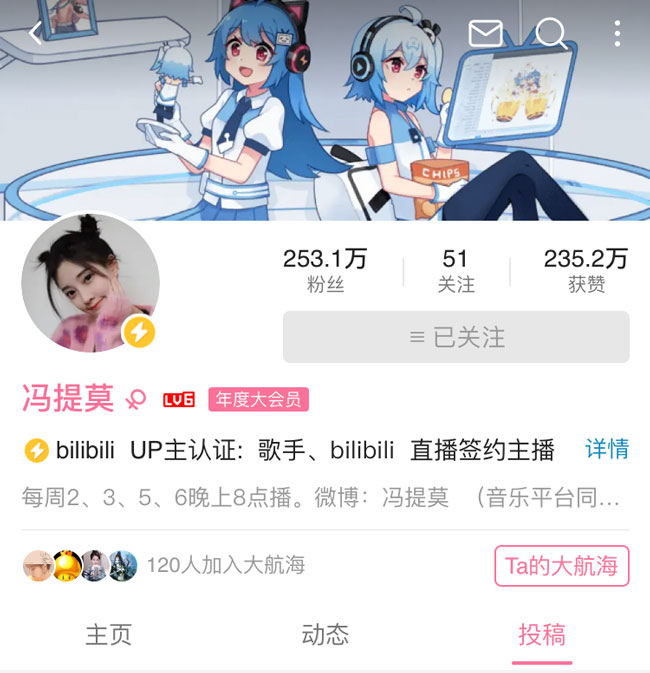Image resolution: width=650 pixels, height=673 pixels.
Task: Open the three-dot overflow menu
Action: point(617,33)
